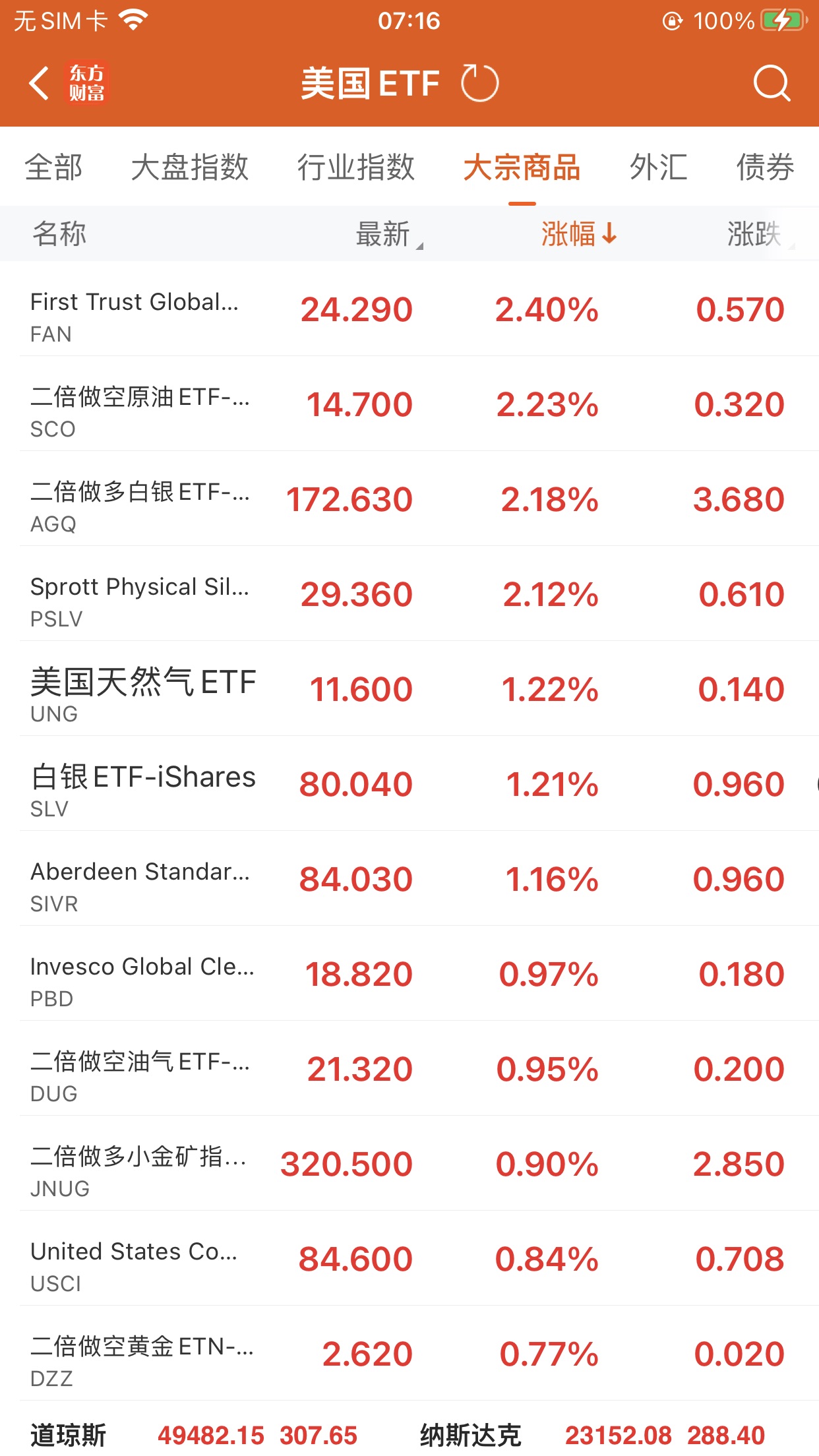
Task: Switch to the 全部 tab
Action: point(53,167)
